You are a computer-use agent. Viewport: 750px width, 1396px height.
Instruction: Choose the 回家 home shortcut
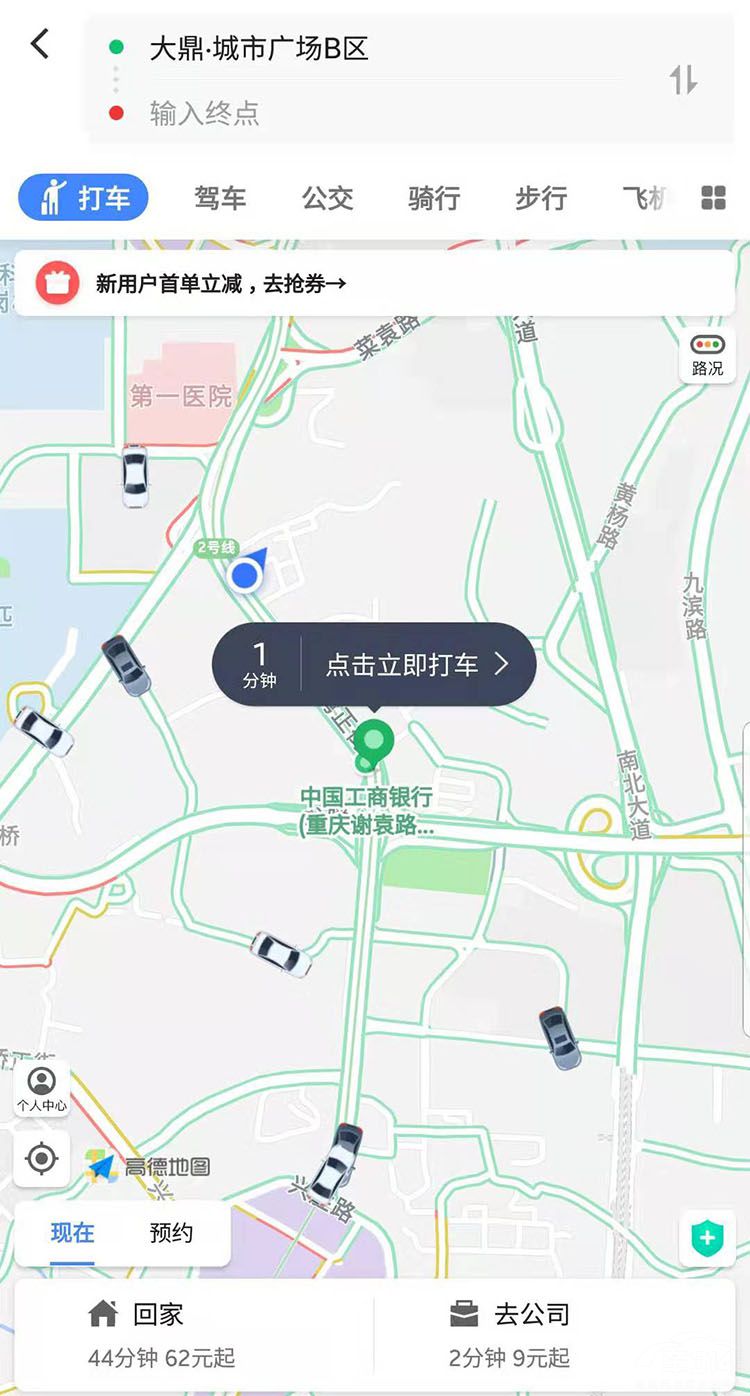(x=190, y=1334)
